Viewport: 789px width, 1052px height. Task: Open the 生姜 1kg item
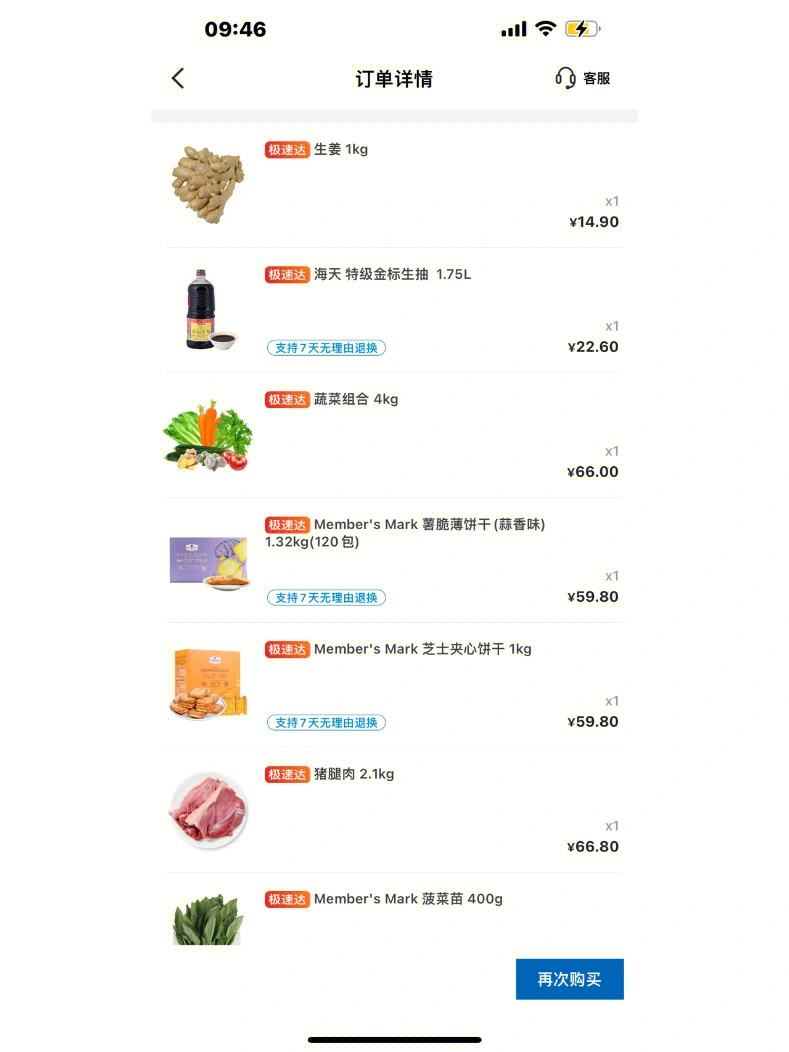(x=340, y=150)
